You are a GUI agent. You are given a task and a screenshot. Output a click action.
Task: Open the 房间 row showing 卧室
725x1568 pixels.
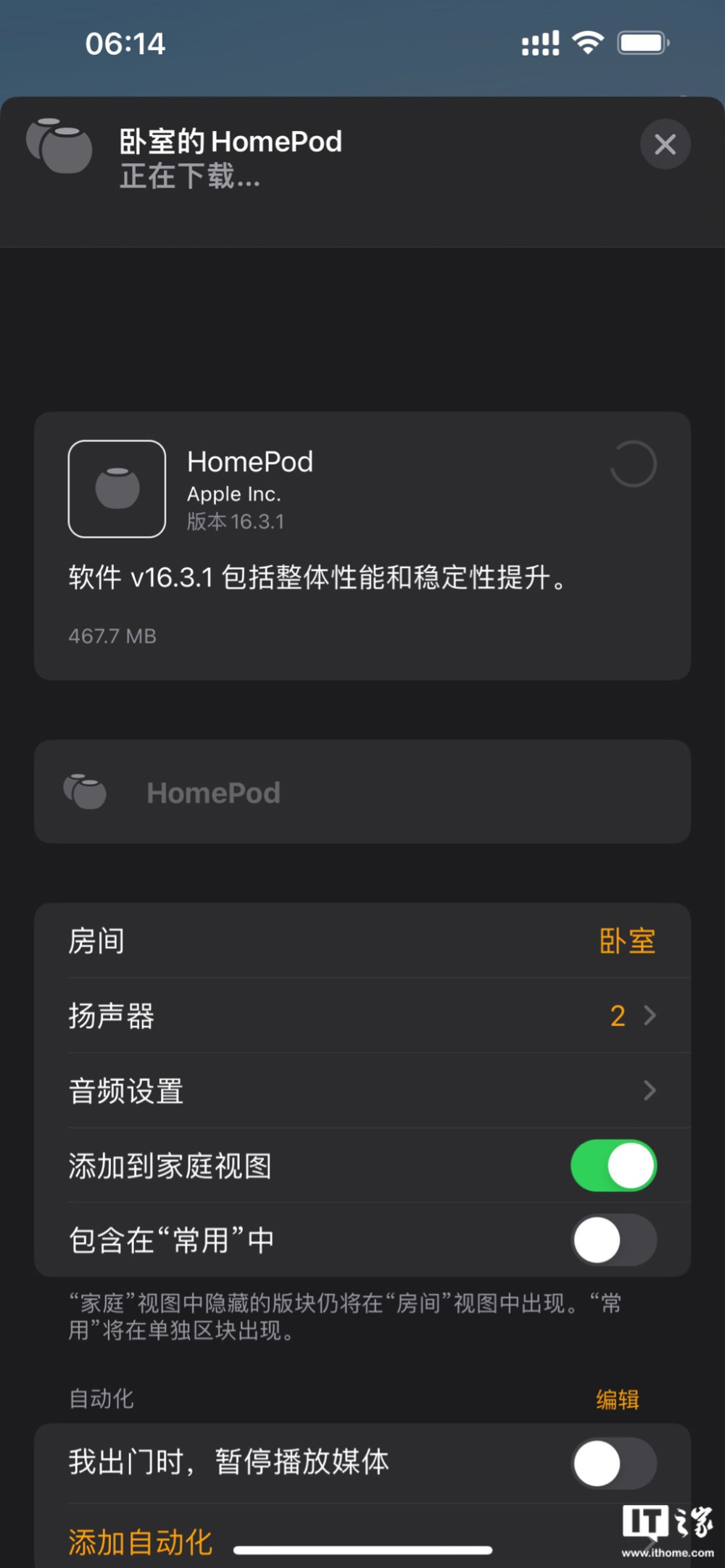tap(362, 941)
